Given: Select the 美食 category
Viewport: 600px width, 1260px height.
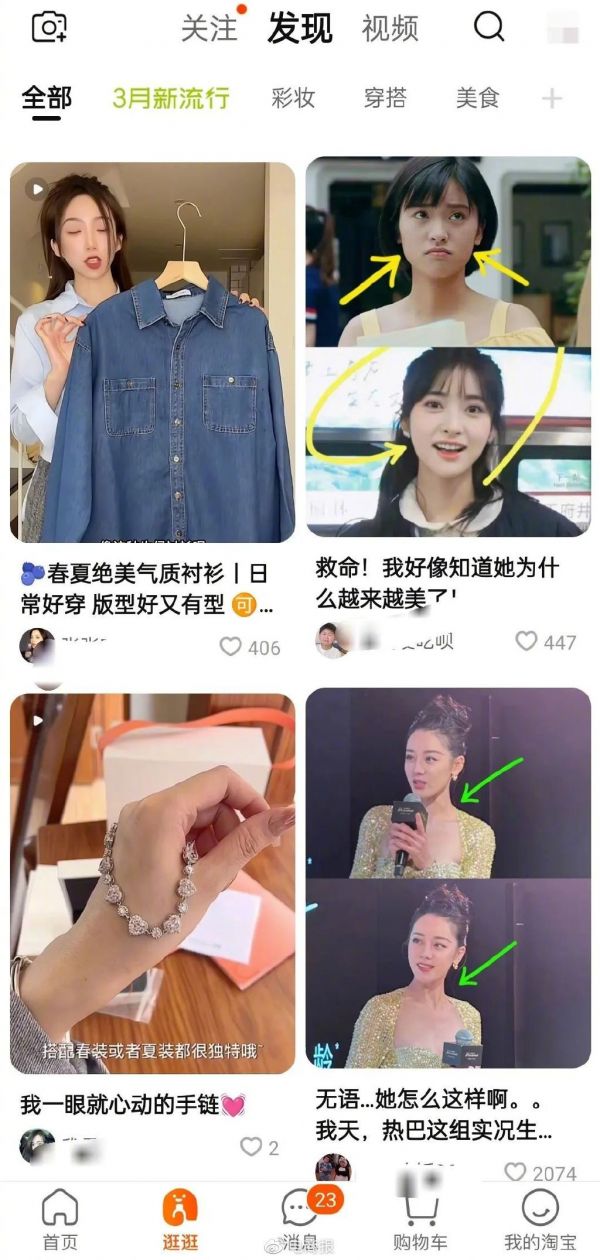Looking at the screenshot, I should tap(477, 98).
